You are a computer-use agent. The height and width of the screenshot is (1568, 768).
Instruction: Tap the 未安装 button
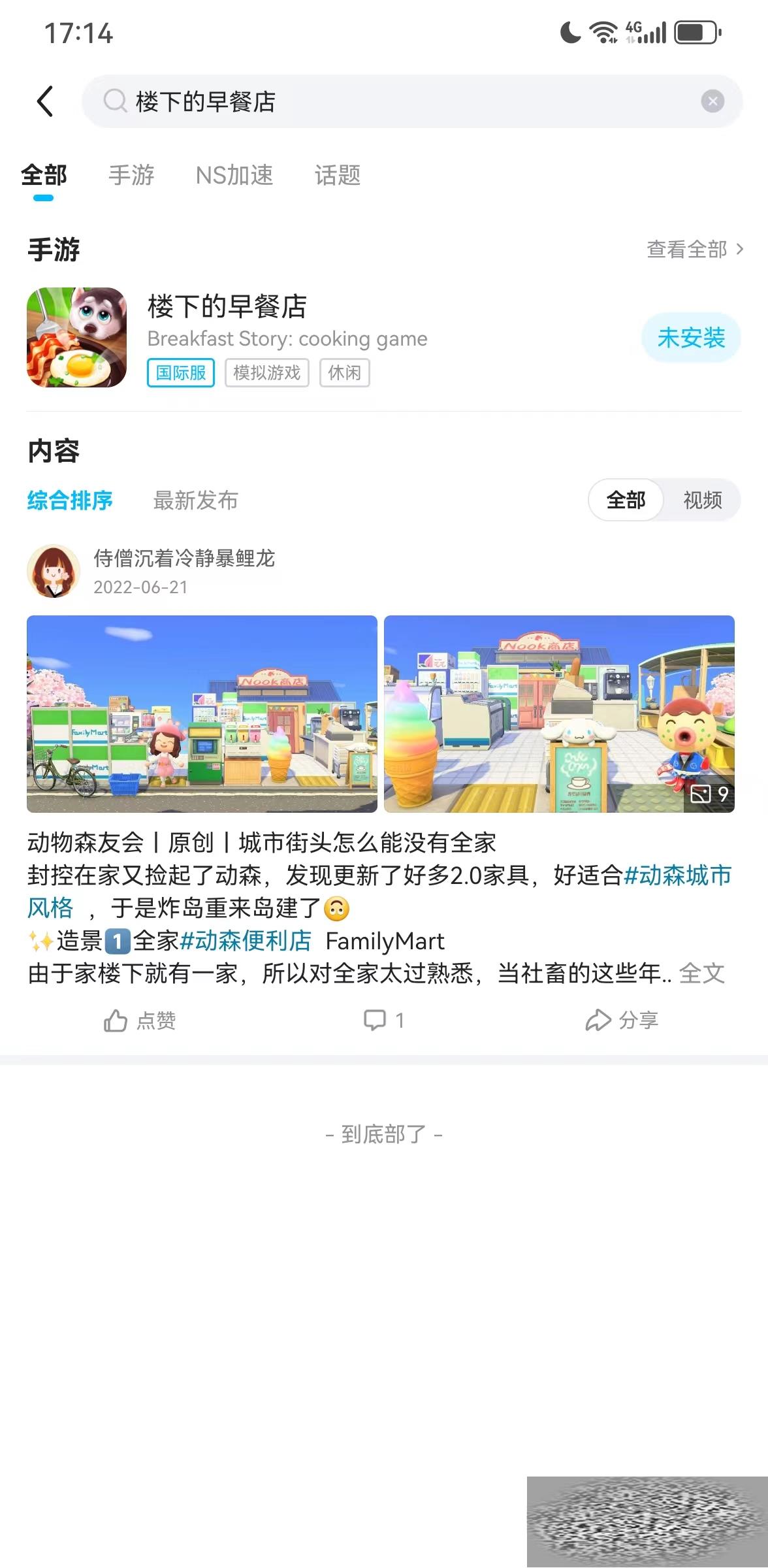691,338
